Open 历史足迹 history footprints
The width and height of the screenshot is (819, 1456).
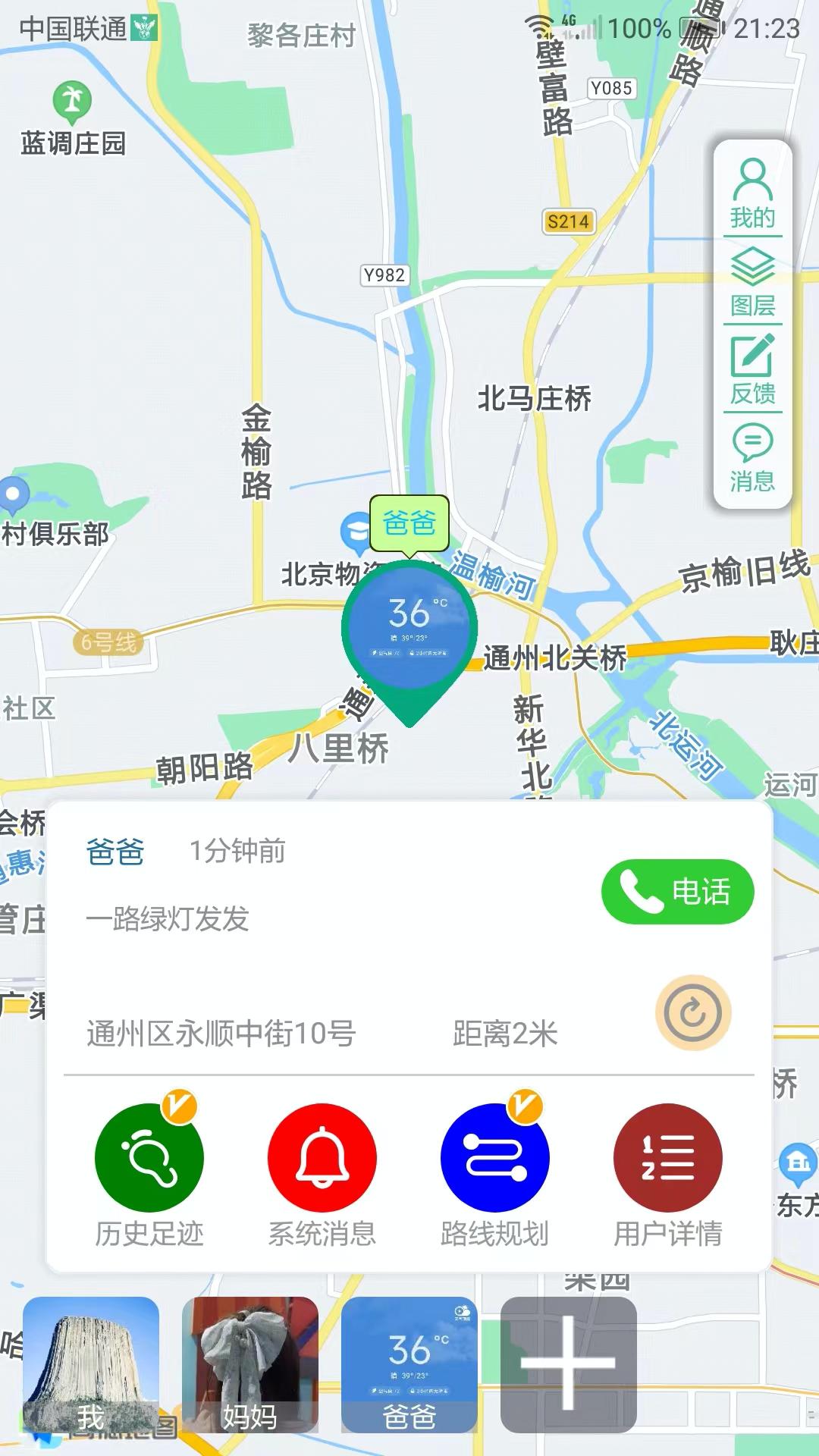(149, 1158)
